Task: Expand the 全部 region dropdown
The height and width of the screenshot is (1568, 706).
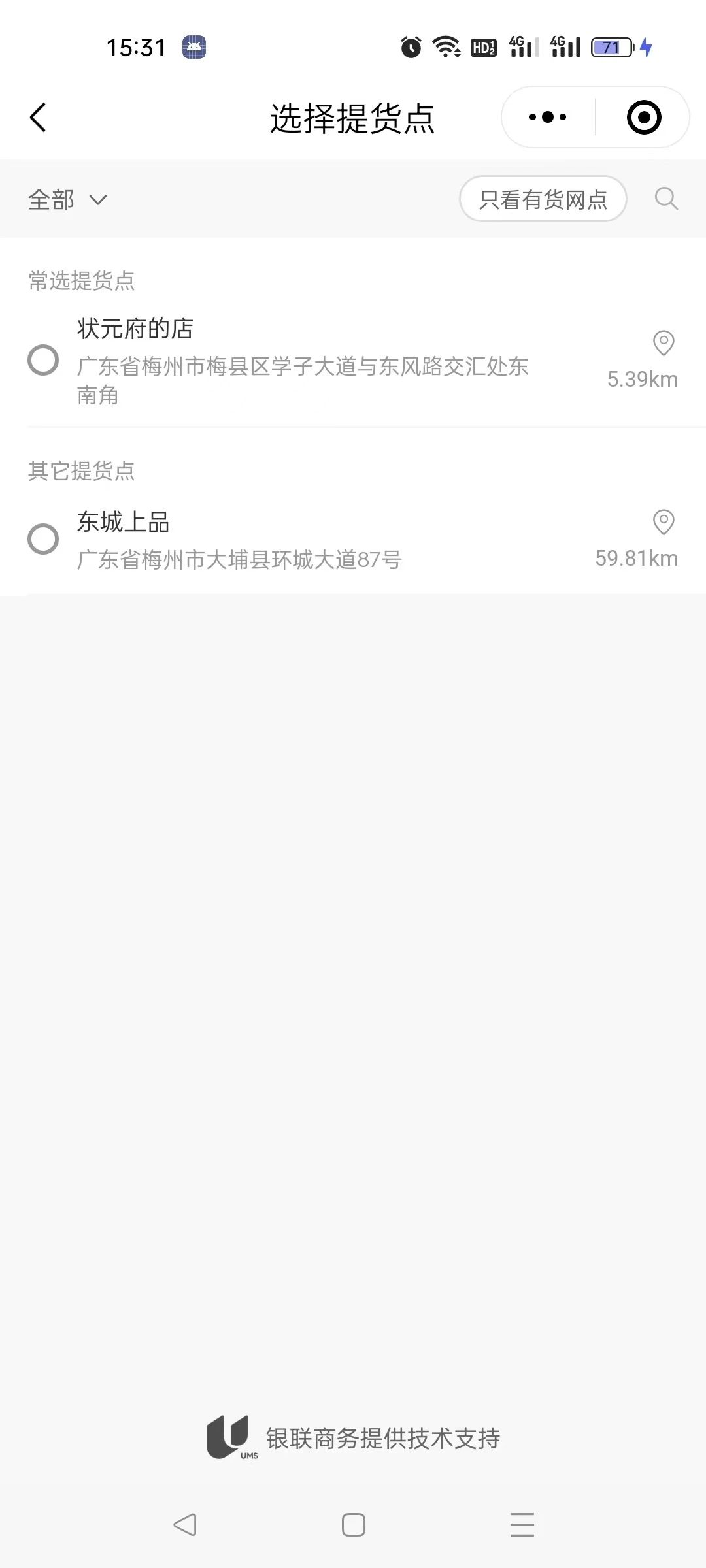Action: click(67, 199)
